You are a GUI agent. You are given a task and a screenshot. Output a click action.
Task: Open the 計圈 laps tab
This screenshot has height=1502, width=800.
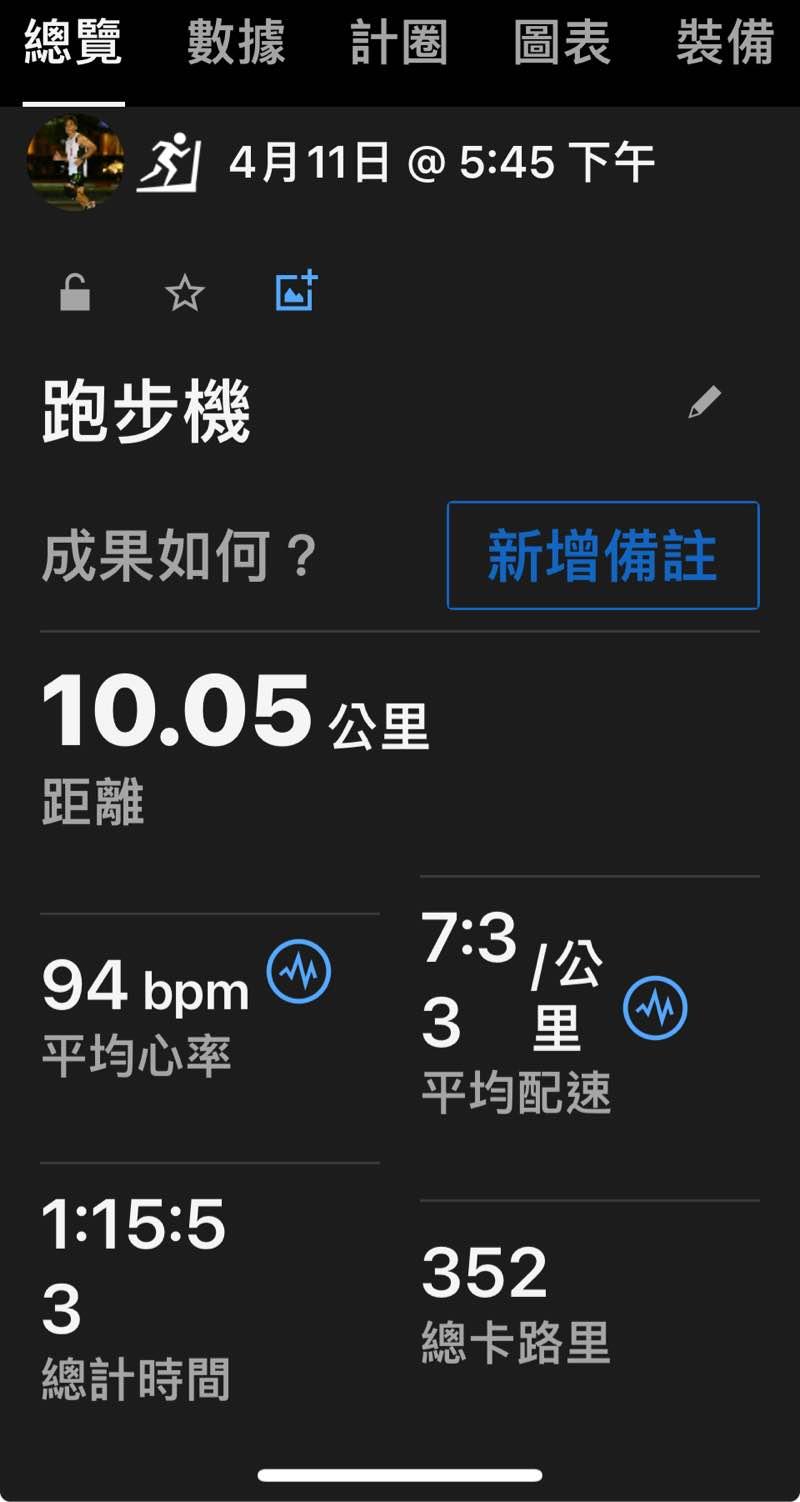[x=399, y=45]
